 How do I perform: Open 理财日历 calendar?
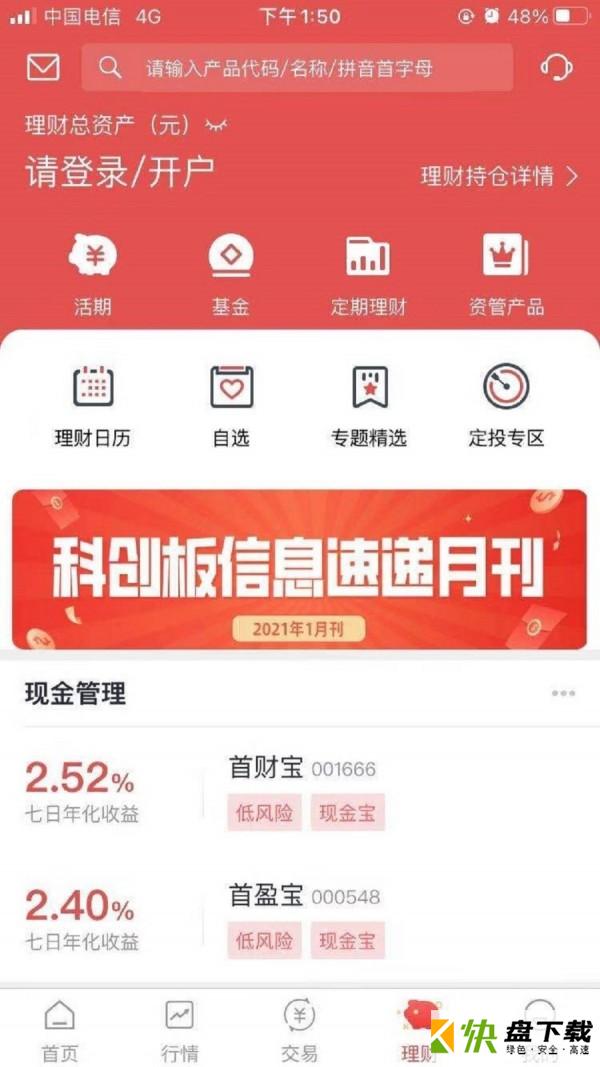(x=93, y=405)
